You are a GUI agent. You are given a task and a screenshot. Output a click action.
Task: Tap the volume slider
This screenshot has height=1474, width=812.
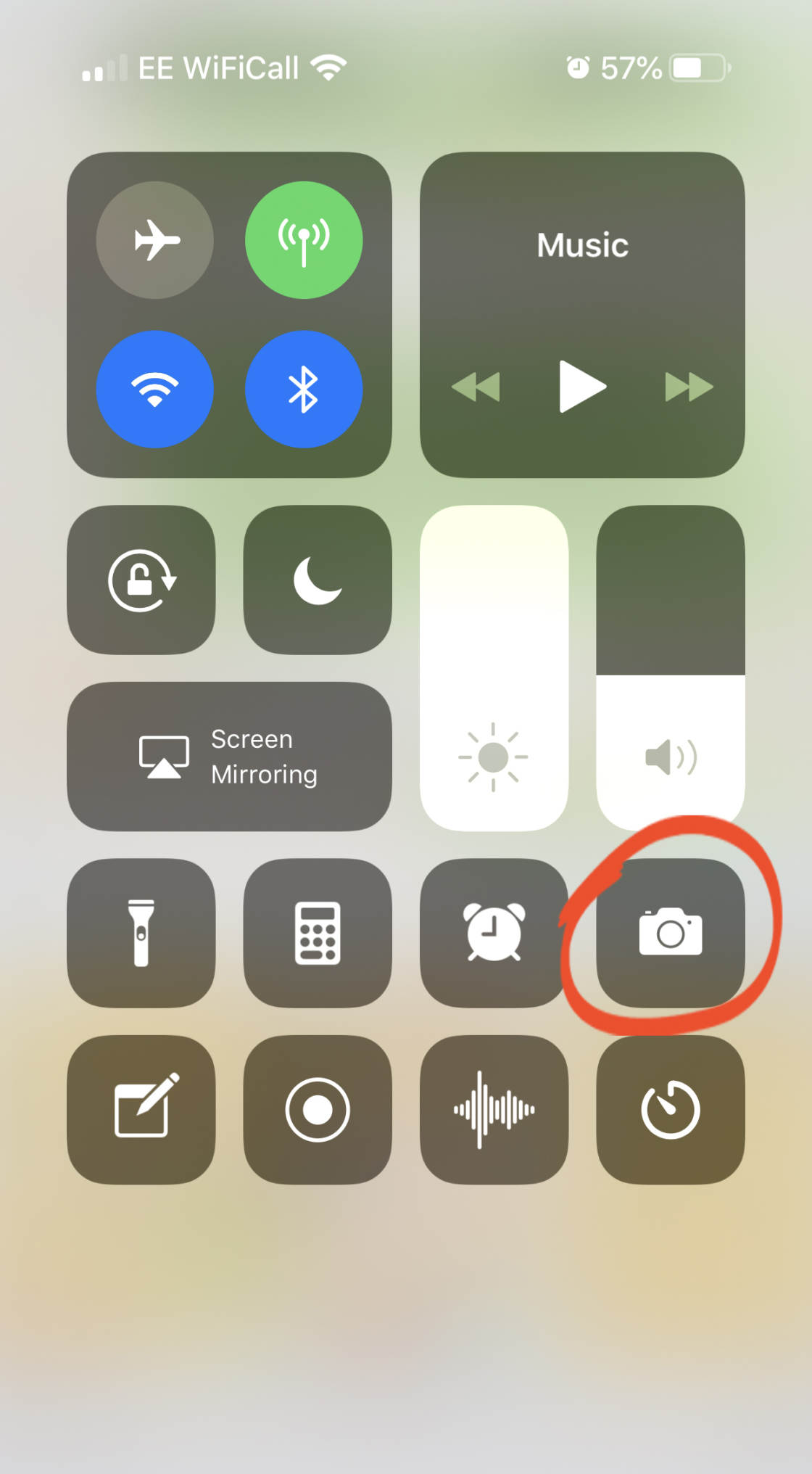pyautogui.click(x=671, y=668)
